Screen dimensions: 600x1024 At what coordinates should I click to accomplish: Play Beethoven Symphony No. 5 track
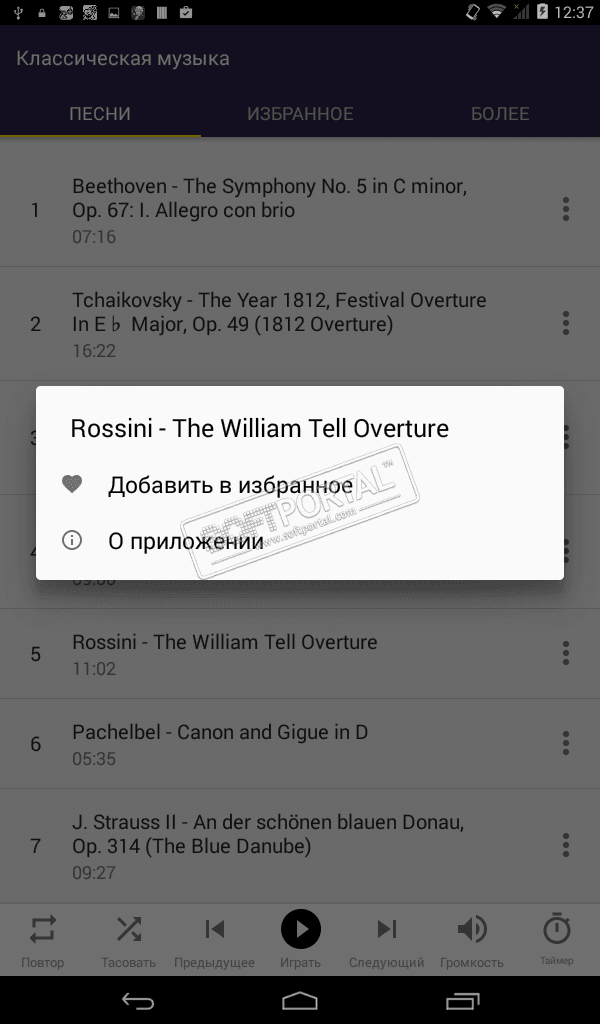click(x=270, y=209)
